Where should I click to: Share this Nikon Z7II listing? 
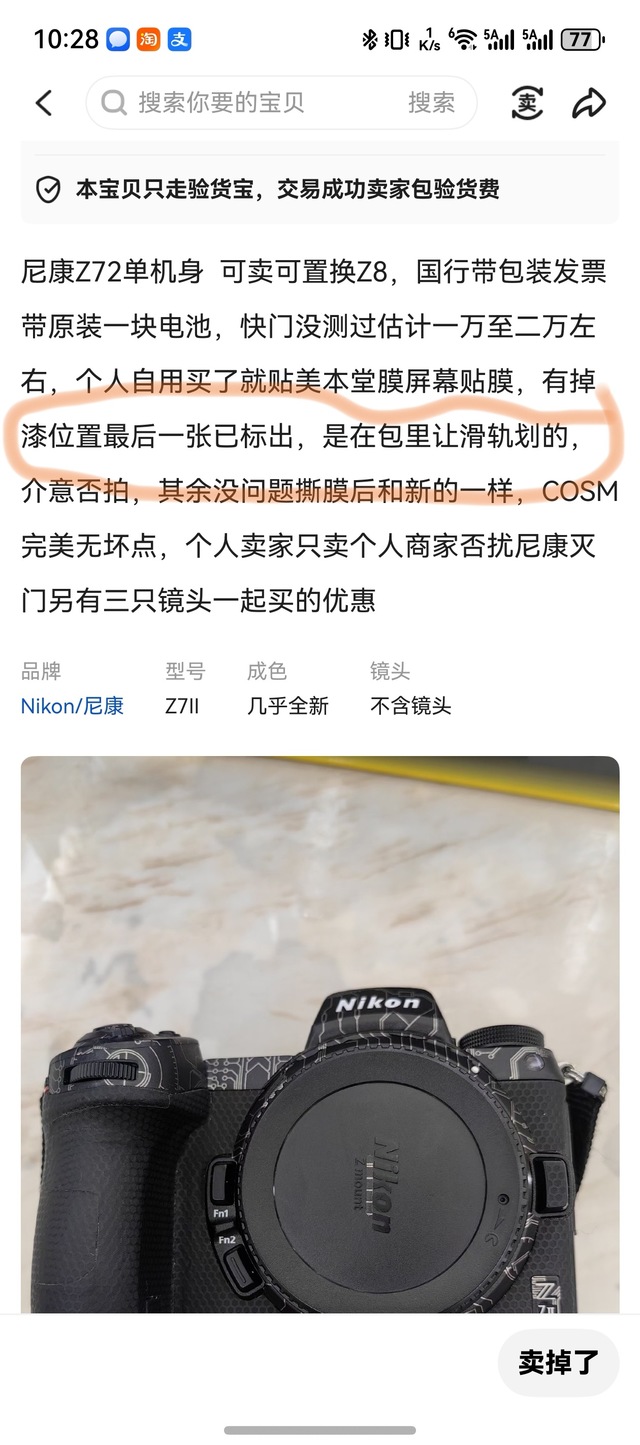point(589,102)
